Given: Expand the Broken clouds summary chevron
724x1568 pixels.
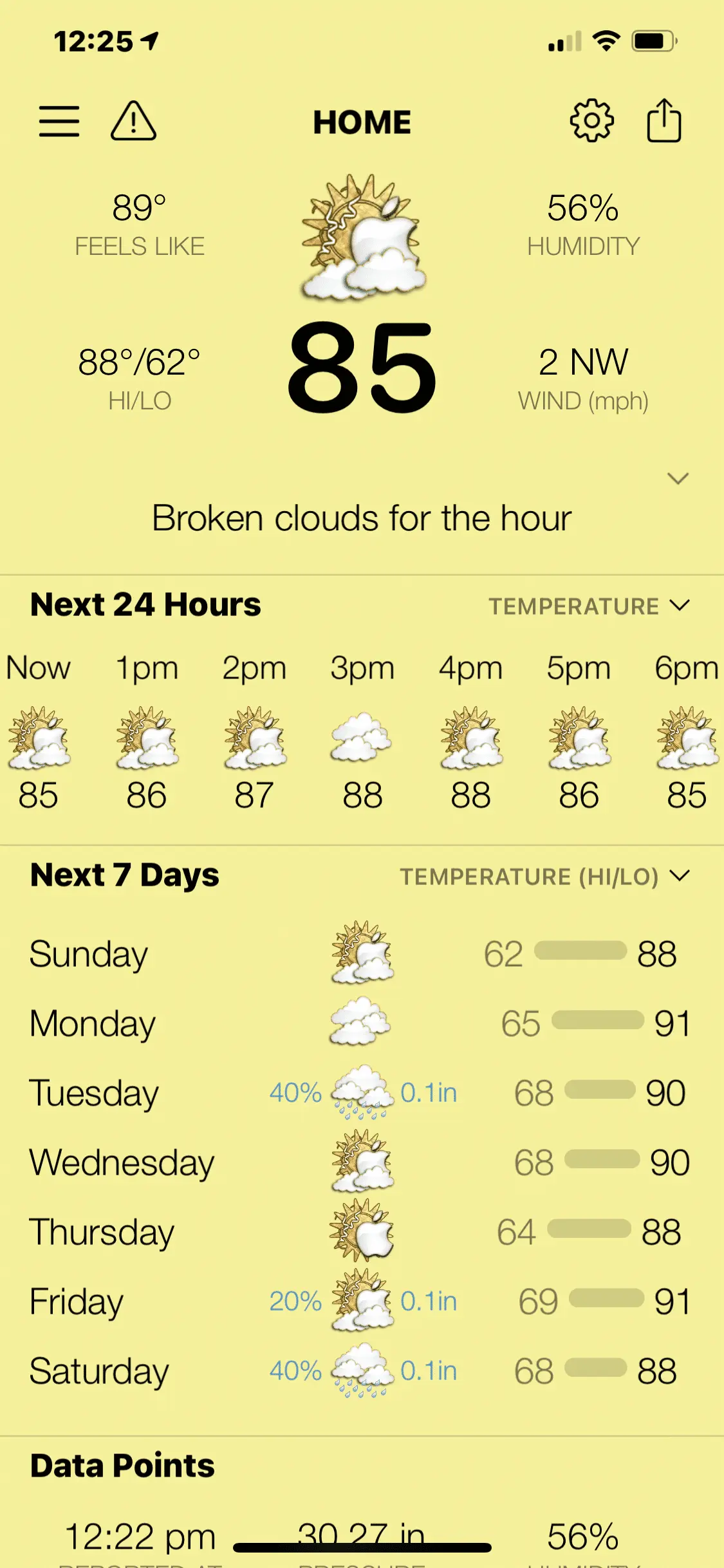Looking at the screenshot, I should pos(678,478).
